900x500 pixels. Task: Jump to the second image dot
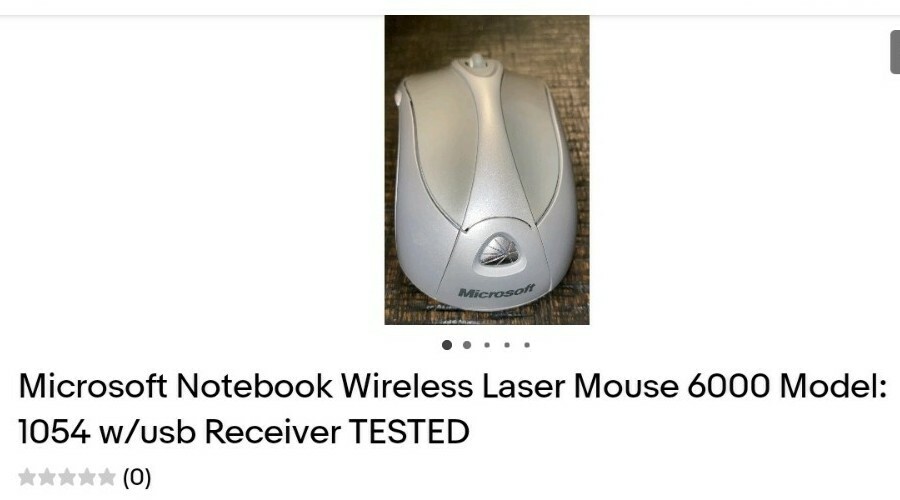(467, 345)
